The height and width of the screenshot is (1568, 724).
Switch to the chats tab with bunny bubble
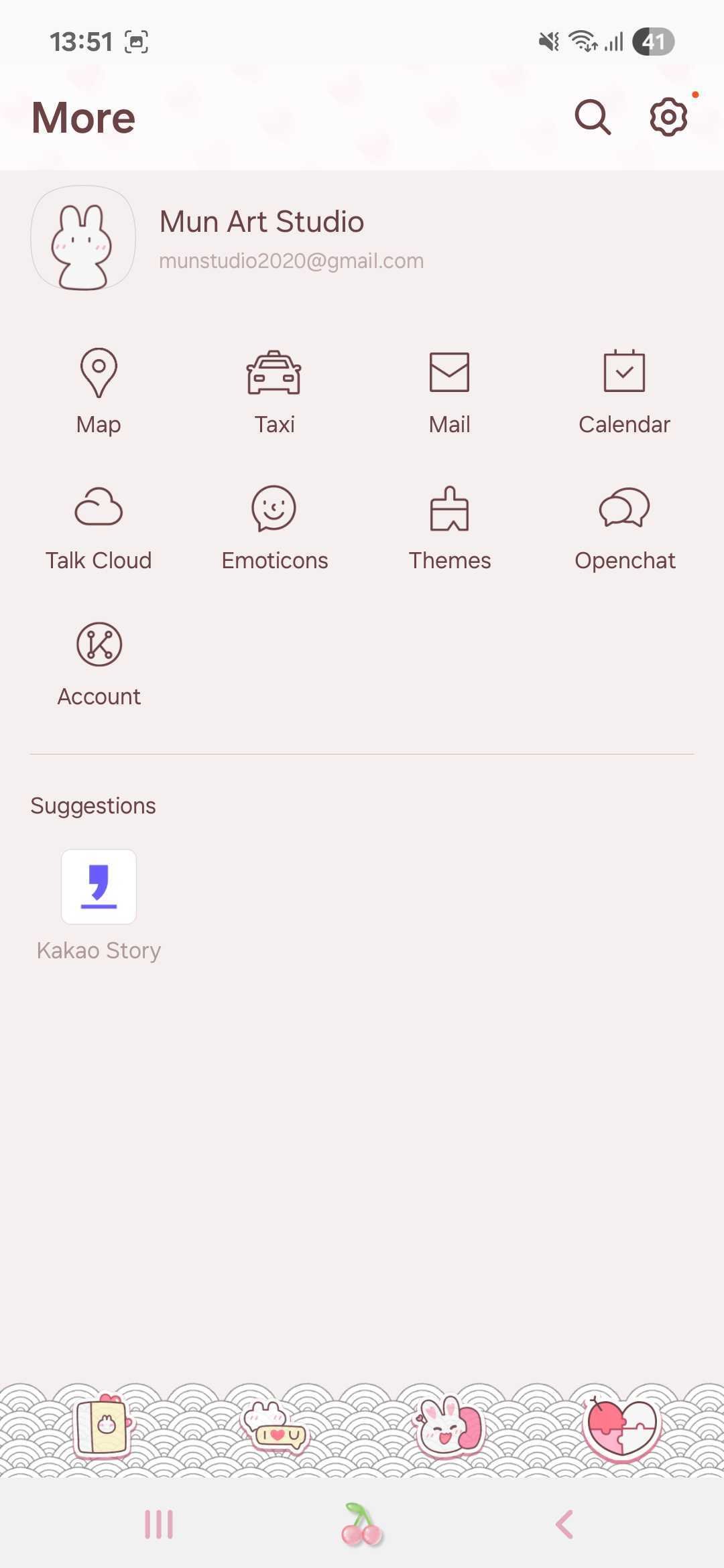pos(276,1426)
